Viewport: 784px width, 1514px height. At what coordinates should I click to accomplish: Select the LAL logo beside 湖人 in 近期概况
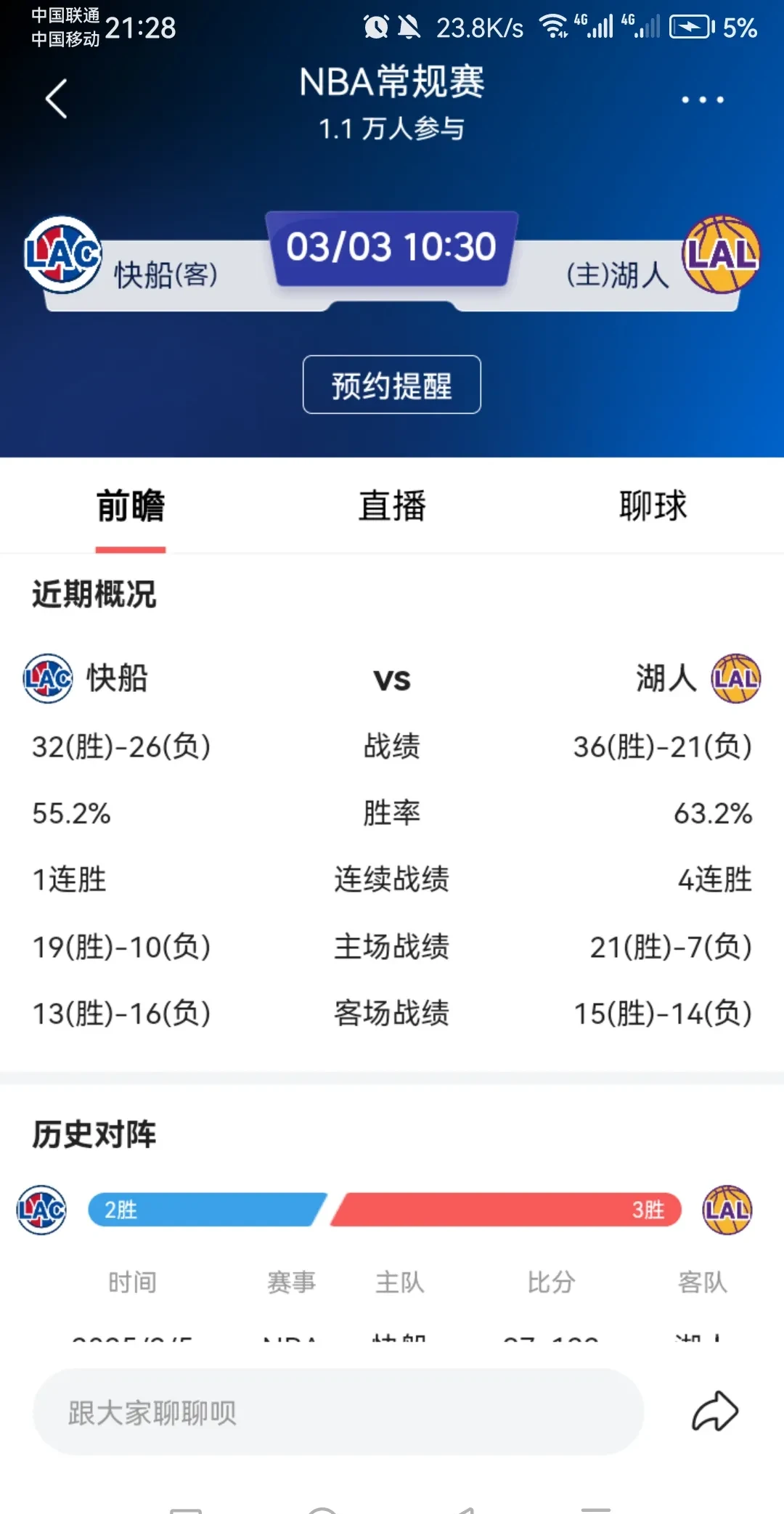[735, 679]
